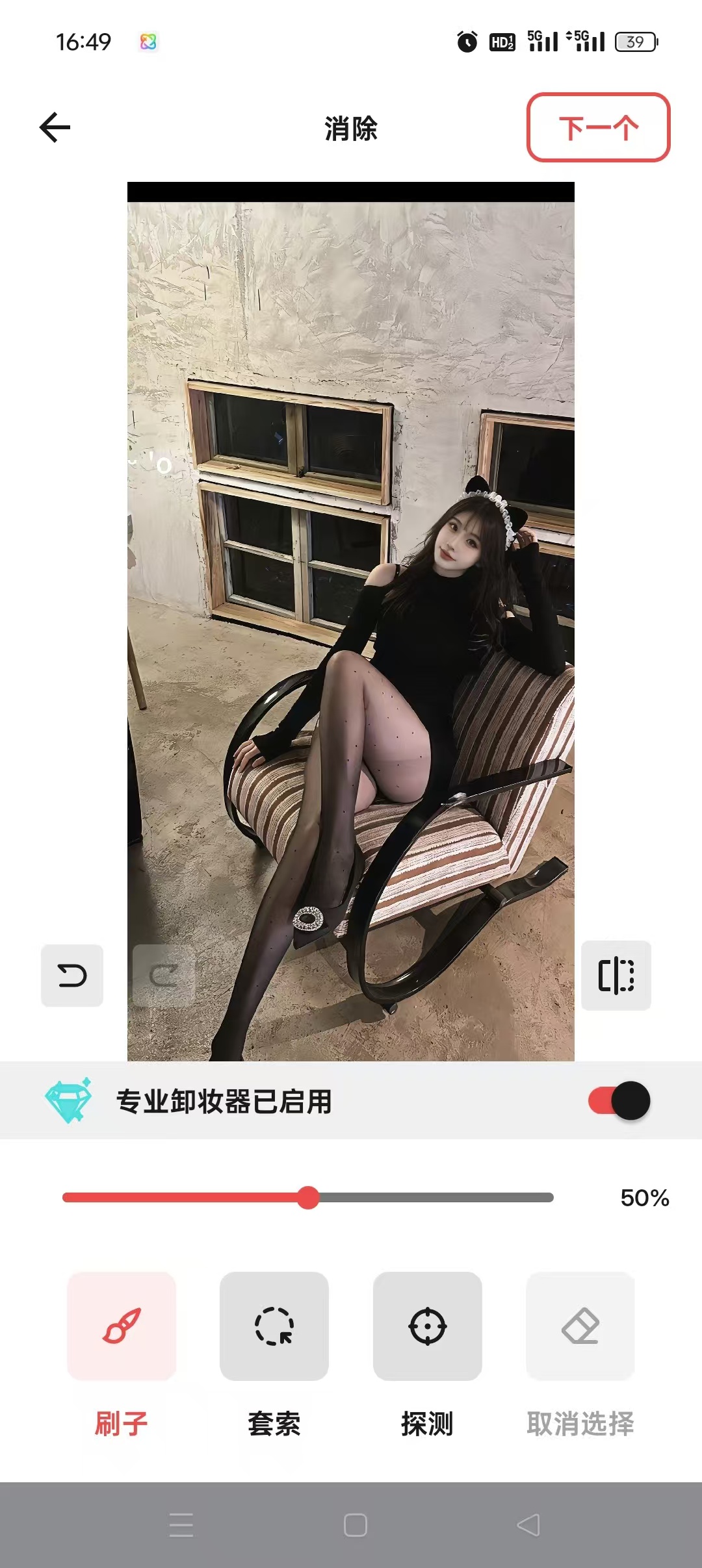Open recent apps from the navigation bar
The width and height of the screenshot is (702, 1568).
pos(181,1525)
